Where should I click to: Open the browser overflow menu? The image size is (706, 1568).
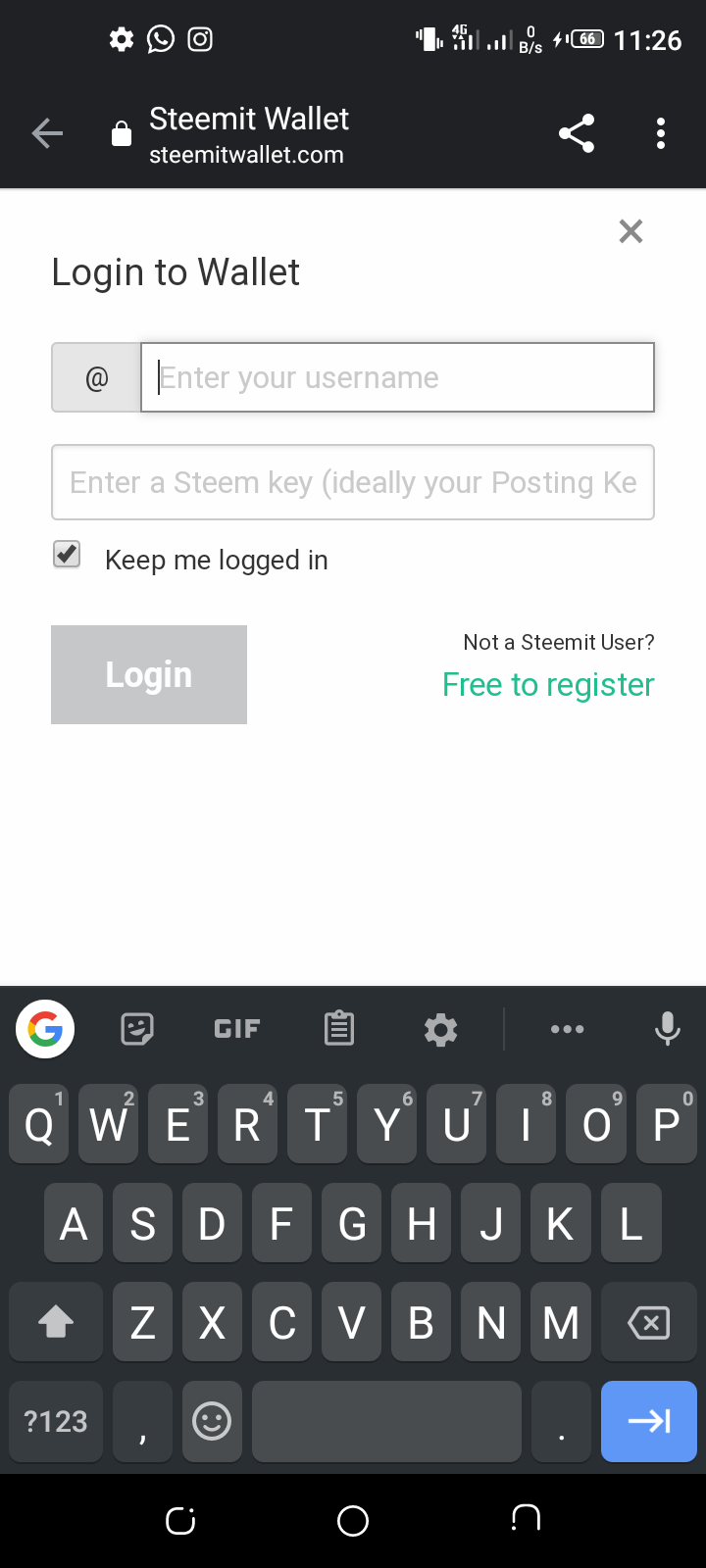(x=661, y=133)
